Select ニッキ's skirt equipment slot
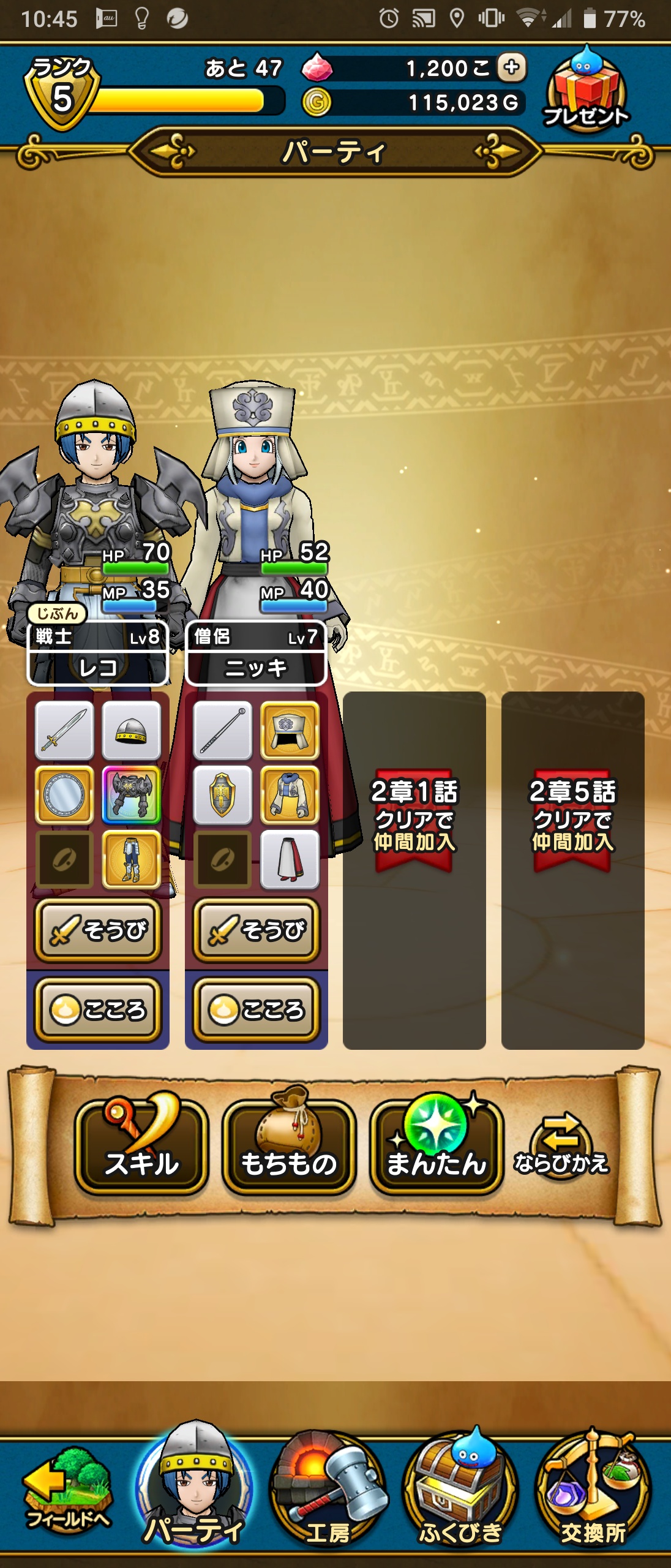This screenshot has height=1568, width=671. coord(290,859)
